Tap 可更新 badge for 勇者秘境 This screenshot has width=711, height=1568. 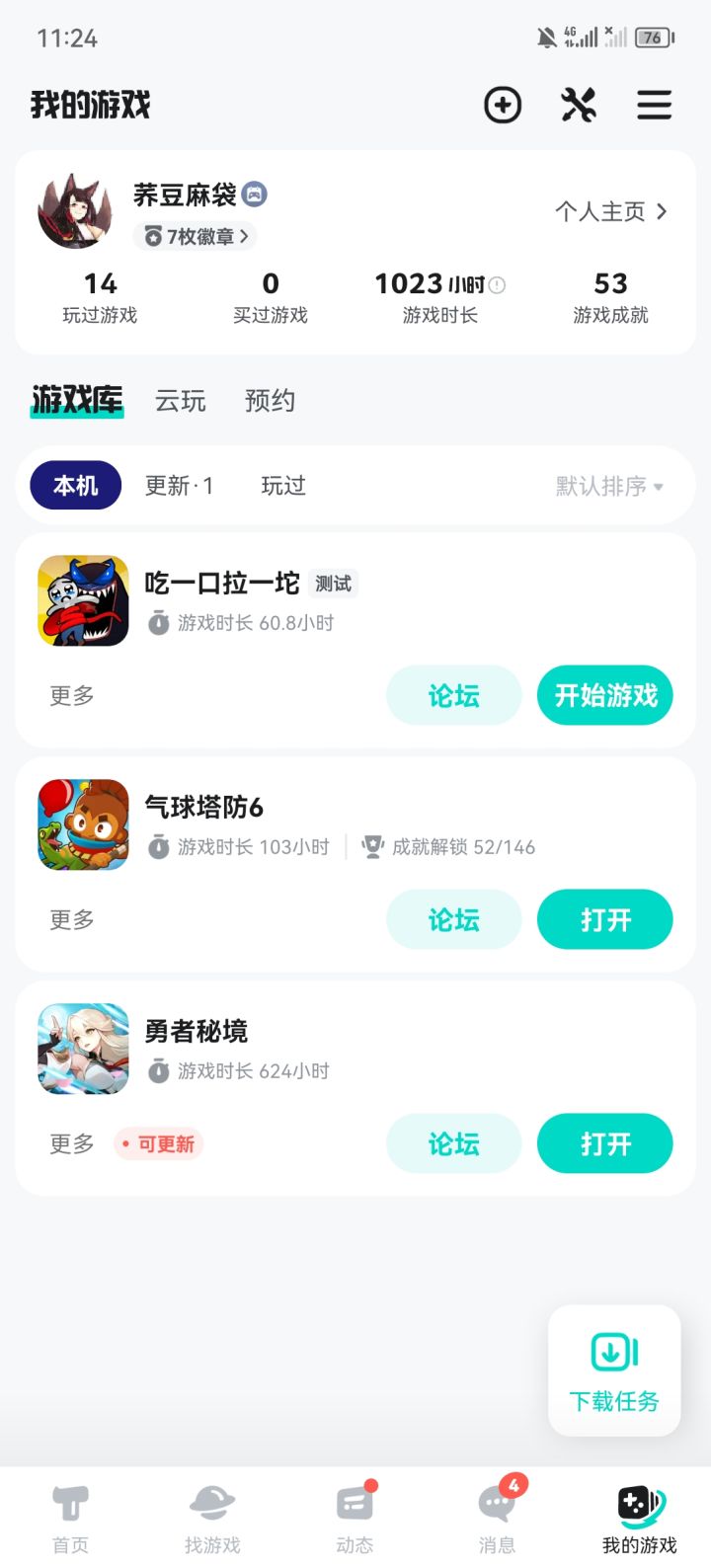pyautogui.click(x=159, y=1143)
